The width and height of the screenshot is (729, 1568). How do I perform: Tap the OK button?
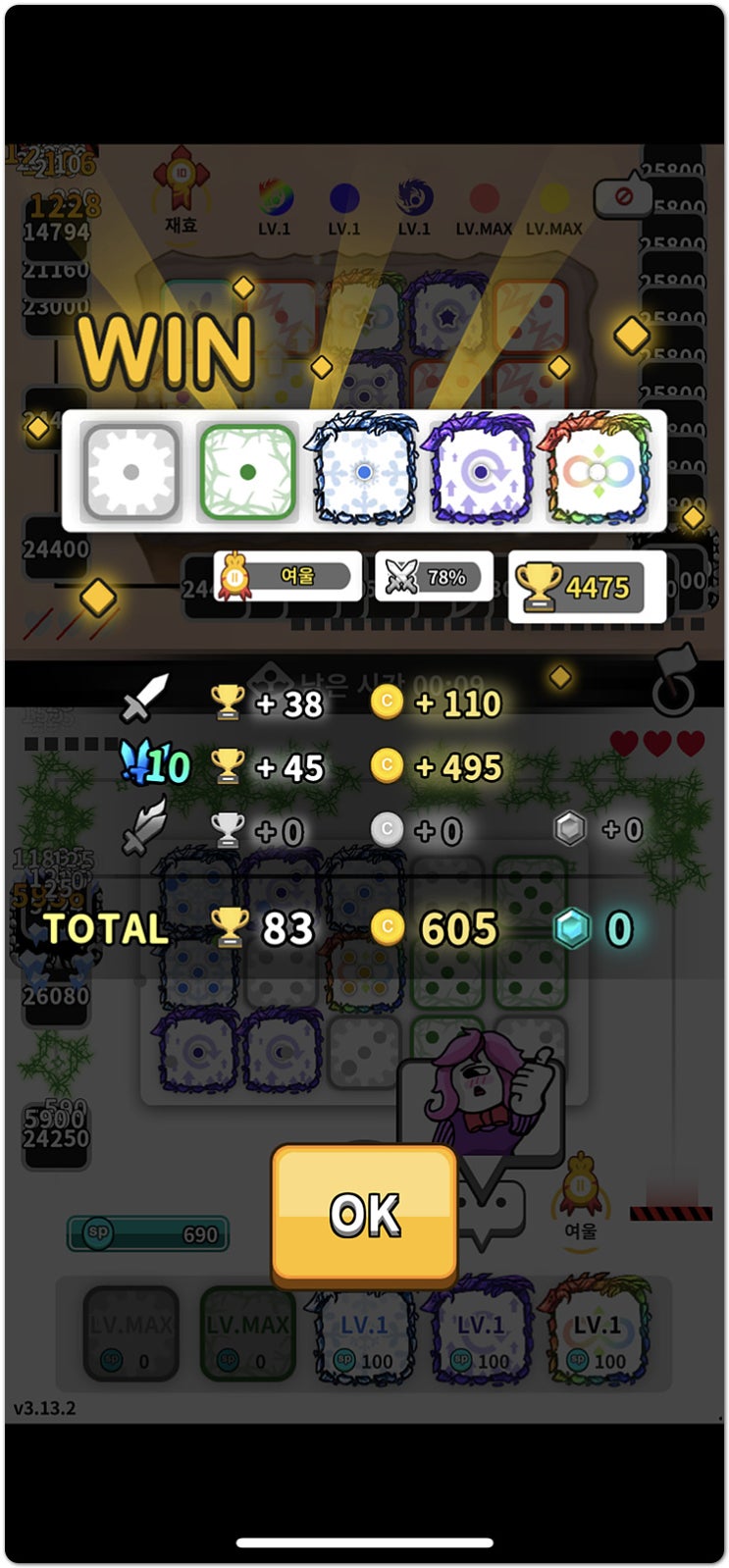point(364,1215)
